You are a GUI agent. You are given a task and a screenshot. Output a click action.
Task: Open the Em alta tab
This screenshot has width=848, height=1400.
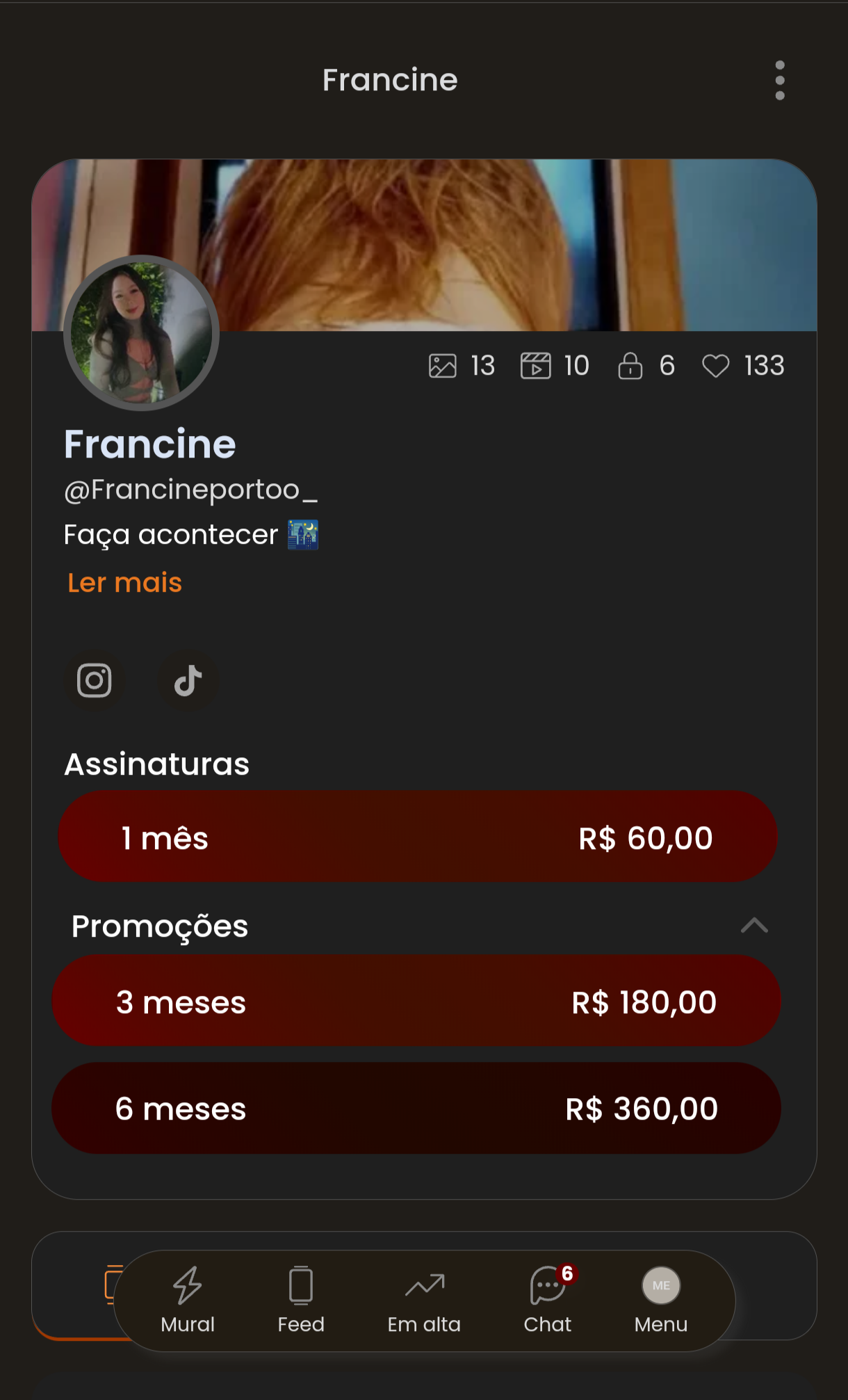424,1299
